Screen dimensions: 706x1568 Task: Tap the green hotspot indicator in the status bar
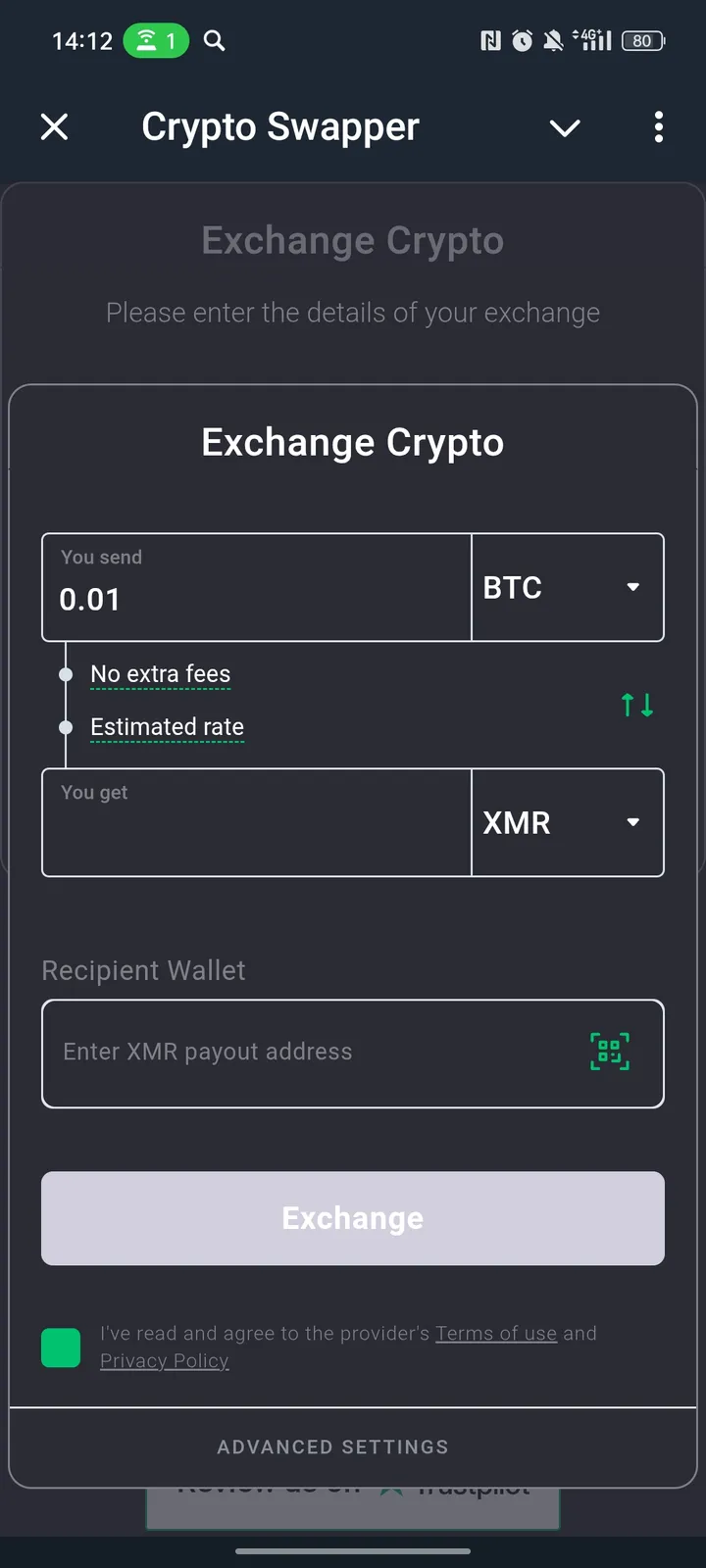click(x=155, y=41)
